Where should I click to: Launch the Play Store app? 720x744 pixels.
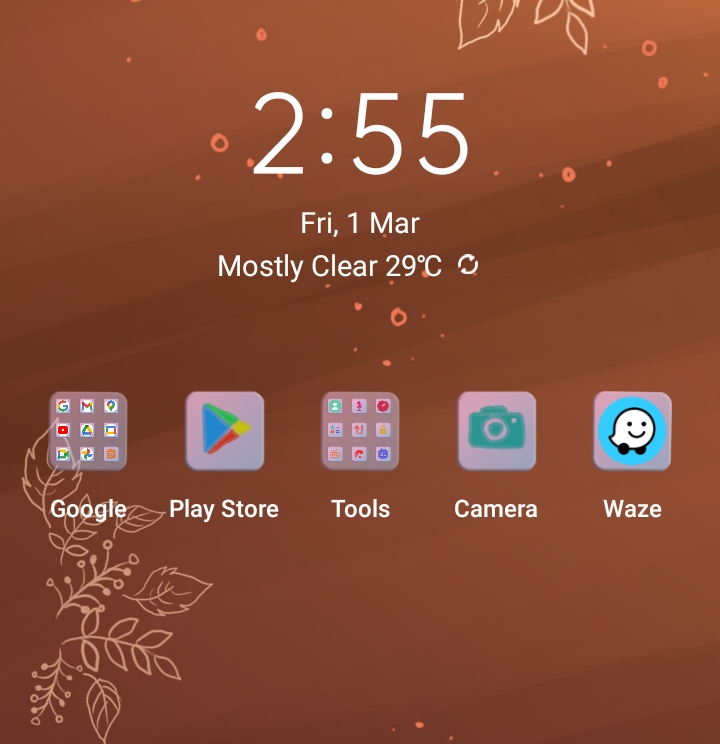[x=224, y=431]
